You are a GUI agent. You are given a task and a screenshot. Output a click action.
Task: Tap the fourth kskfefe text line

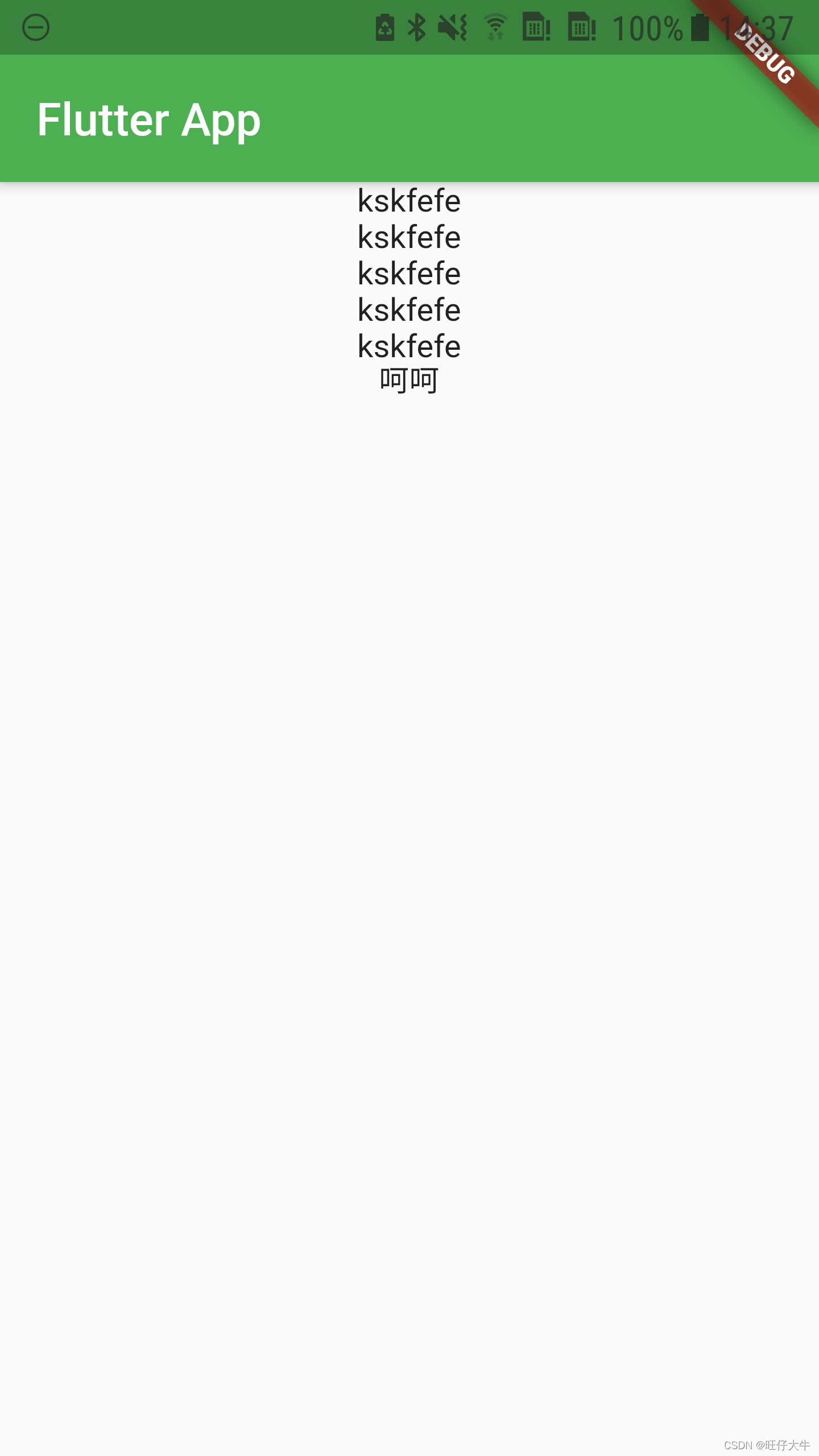tap(409, 310)
